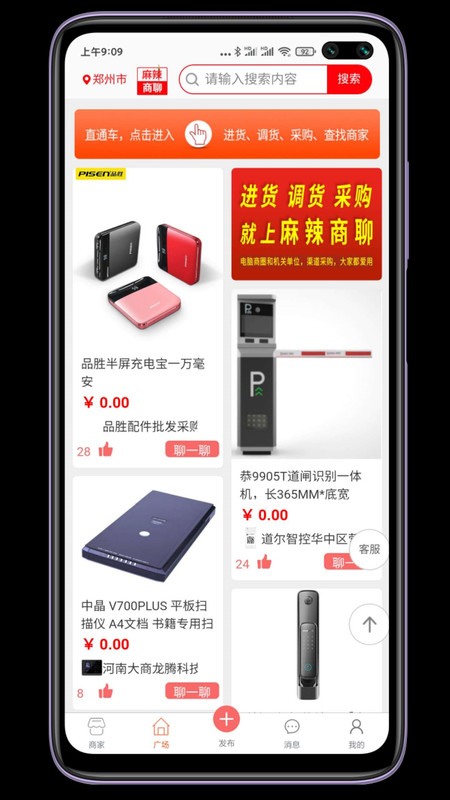Jump back to top with the arrow button
The width and height of the screenshot is (450, 800).
[369, 624]
